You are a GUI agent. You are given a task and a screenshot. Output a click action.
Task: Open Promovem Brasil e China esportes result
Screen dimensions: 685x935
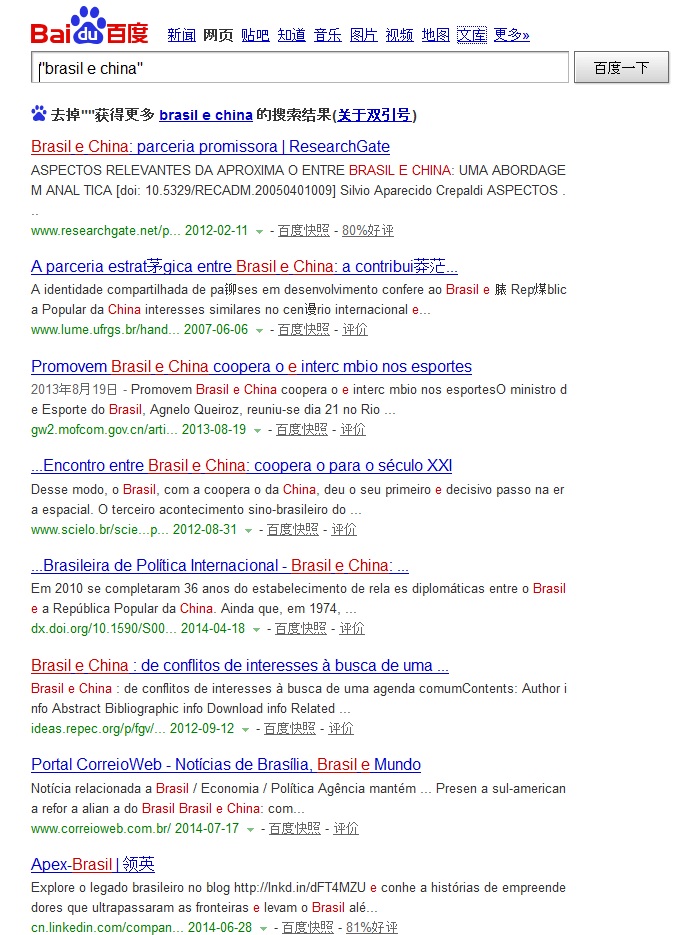coord(251,367)
